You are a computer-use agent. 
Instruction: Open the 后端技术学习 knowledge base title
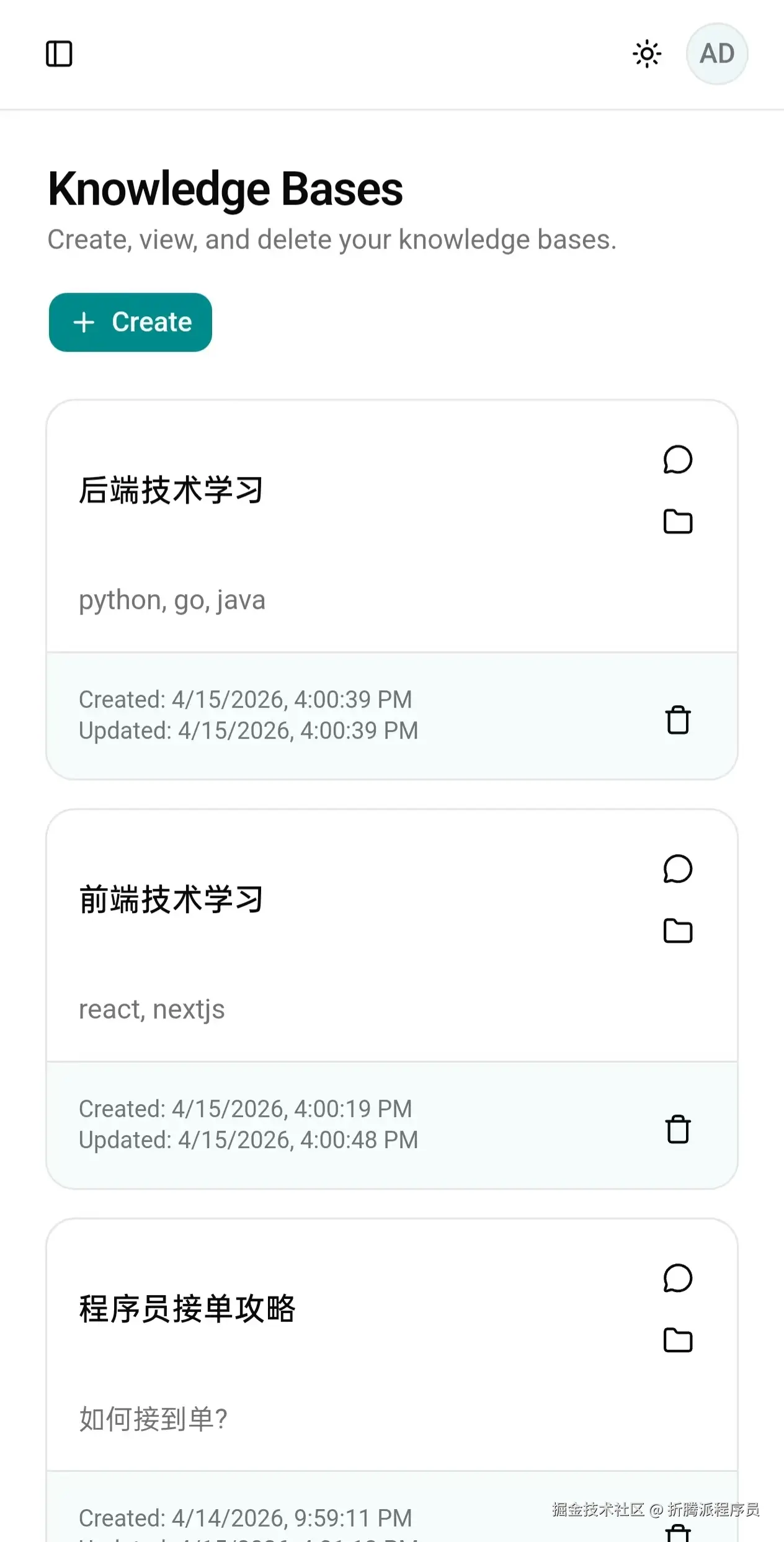pyautogui.click(x=172, y=488)
